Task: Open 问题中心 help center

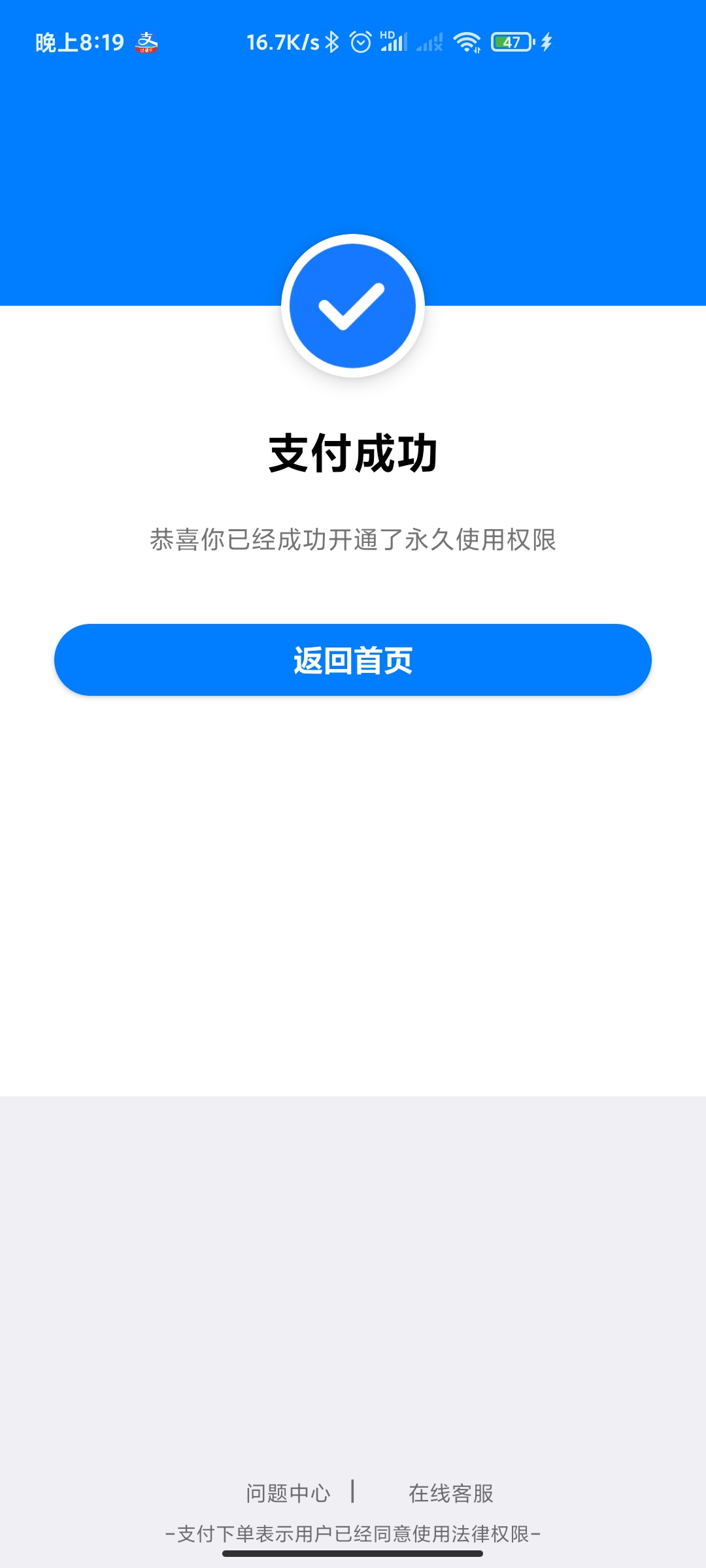Action: (x=288, y=1493)
